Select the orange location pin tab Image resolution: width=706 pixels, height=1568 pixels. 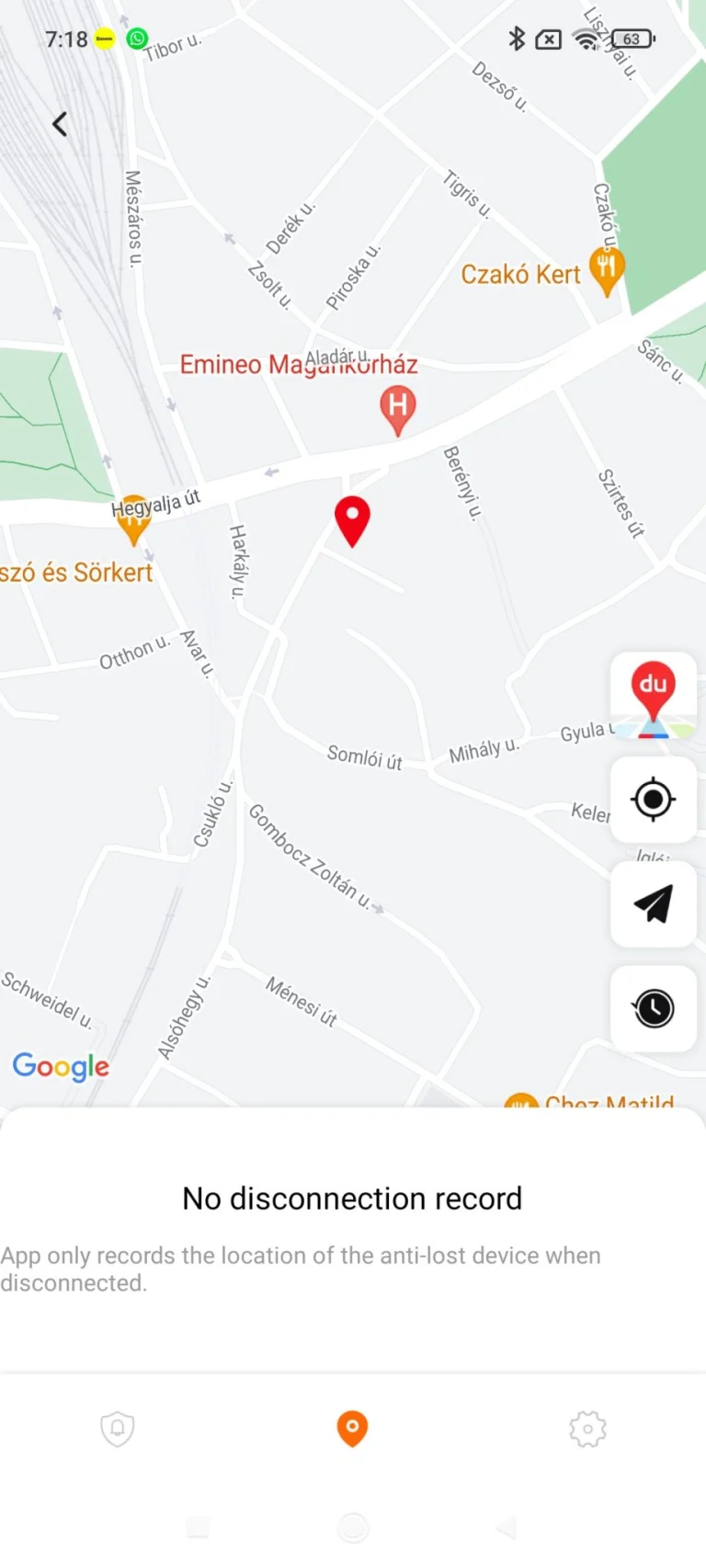(x=352, y=1428)
